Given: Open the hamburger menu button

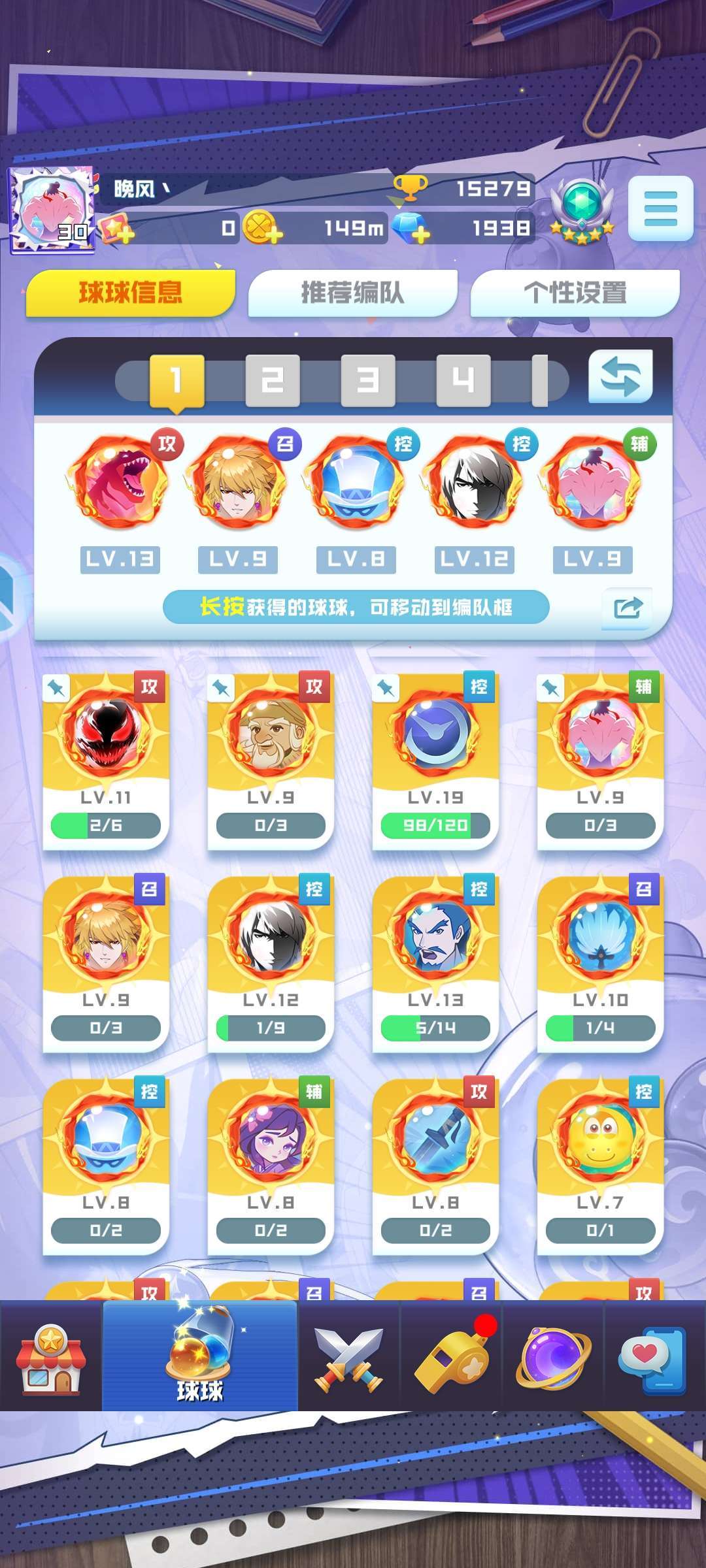Looking at the screenshot, I should [660, 208].
